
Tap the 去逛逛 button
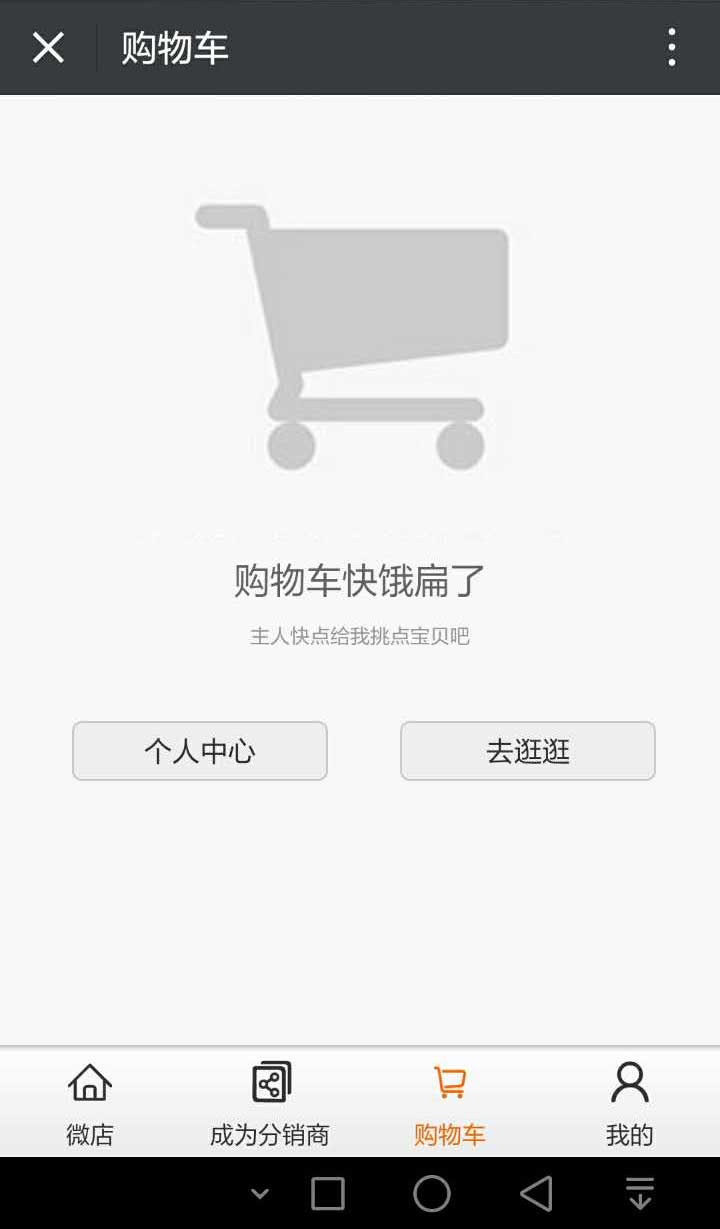click(528, 751)
